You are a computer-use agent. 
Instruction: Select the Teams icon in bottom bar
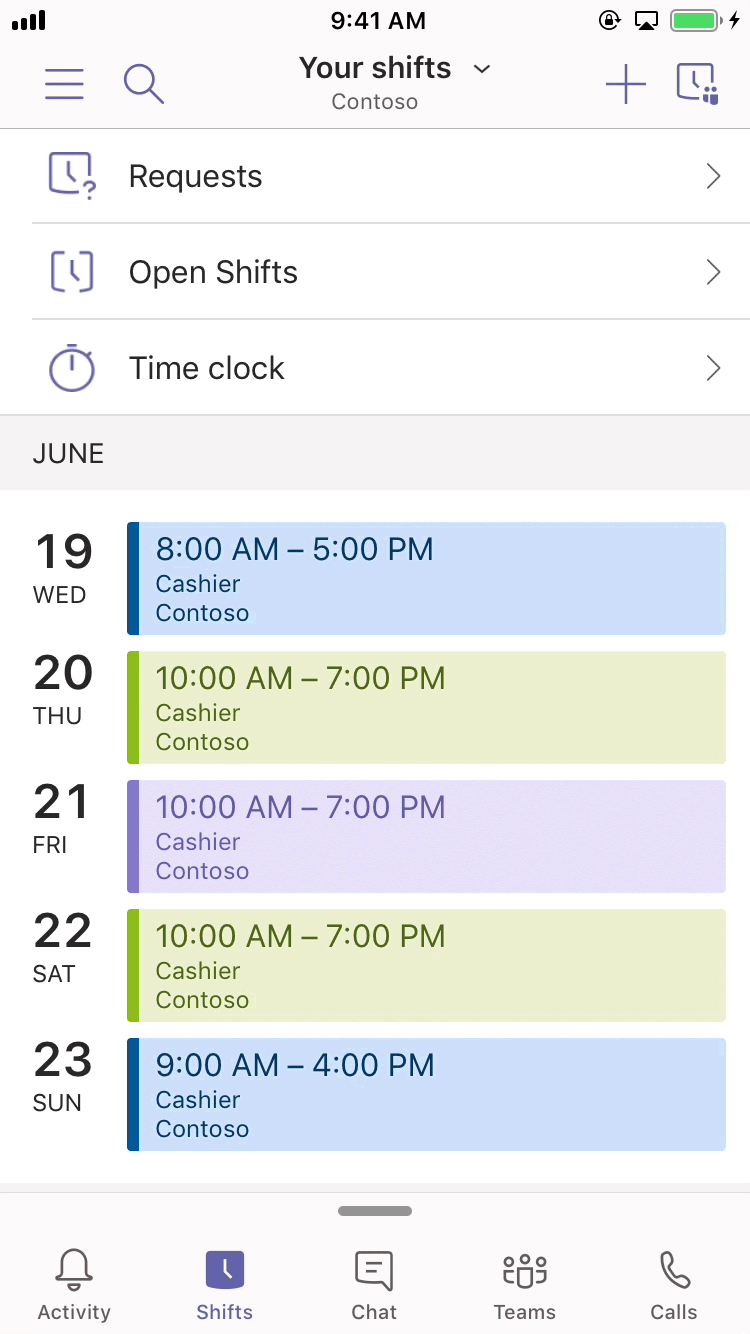524,1270
